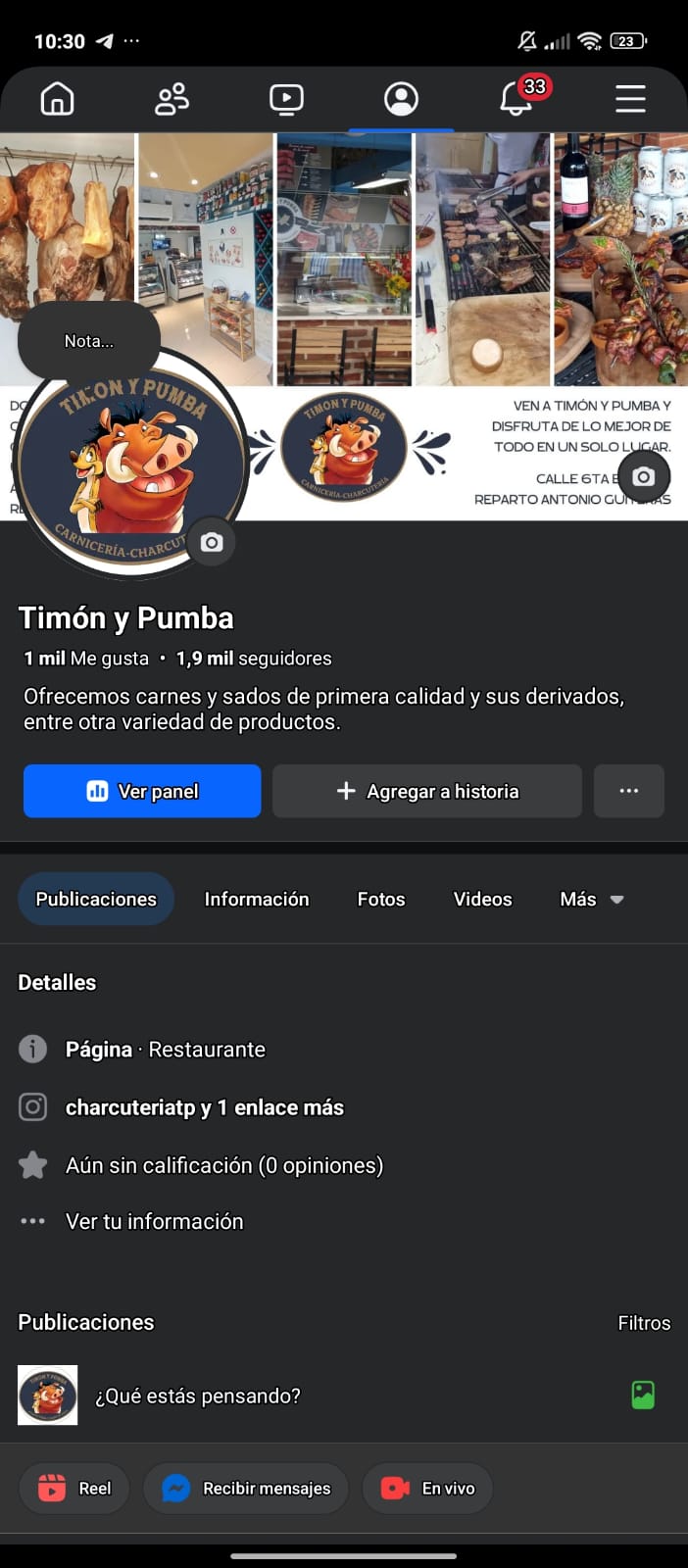Create a new Reel
This screenshot has width=688, height=1568.
(x=75, y=1488)
